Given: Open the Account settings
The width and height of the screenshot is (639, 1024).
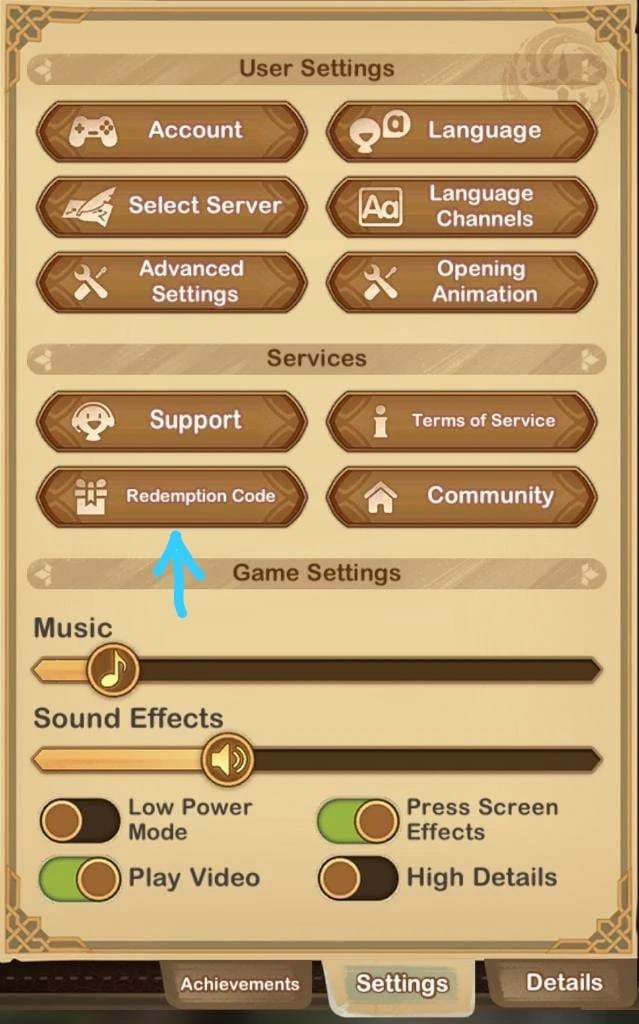Looking at the screenshot, I should point(171,131).
